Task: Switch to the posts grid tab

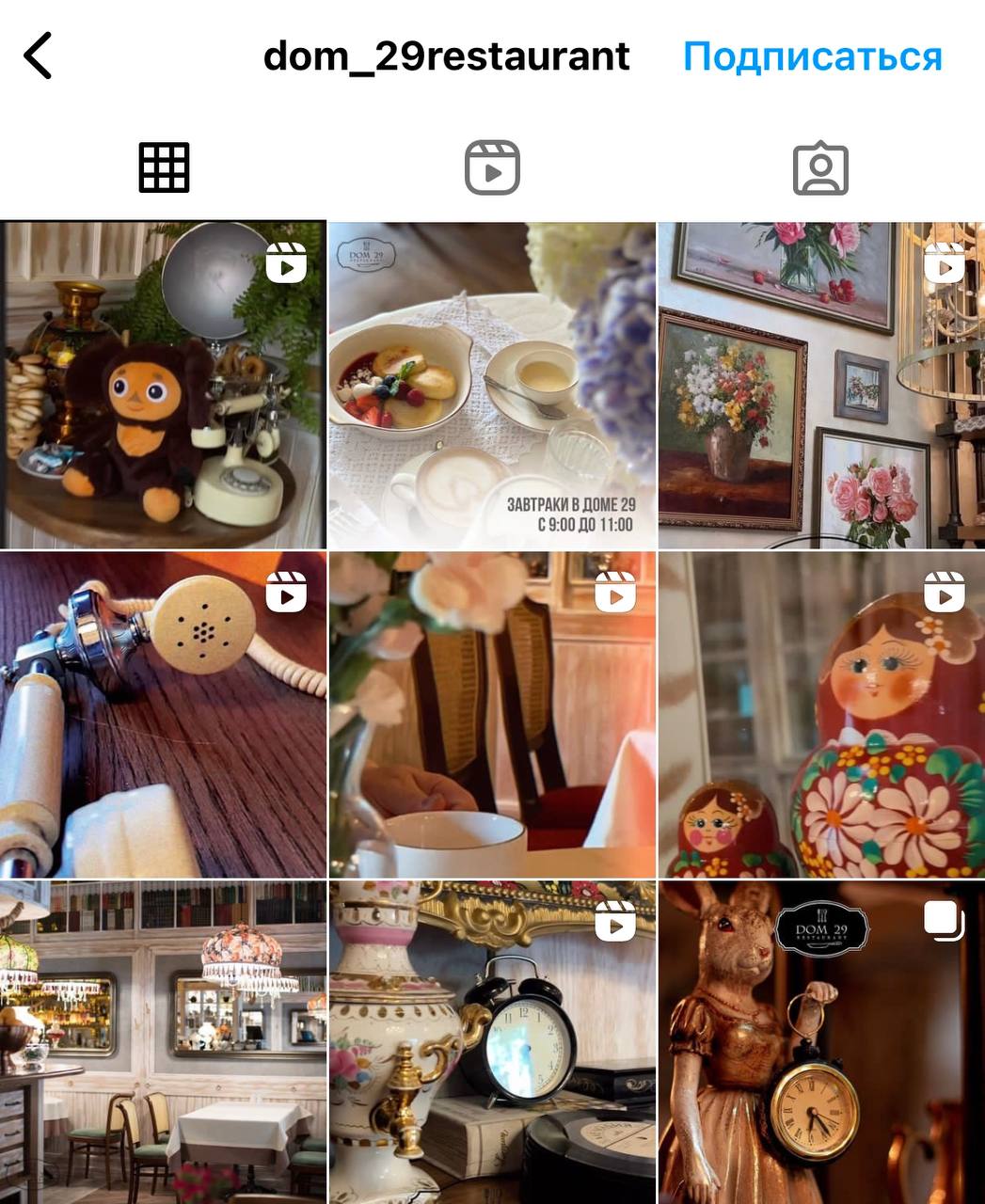Action: pos(164,168)
